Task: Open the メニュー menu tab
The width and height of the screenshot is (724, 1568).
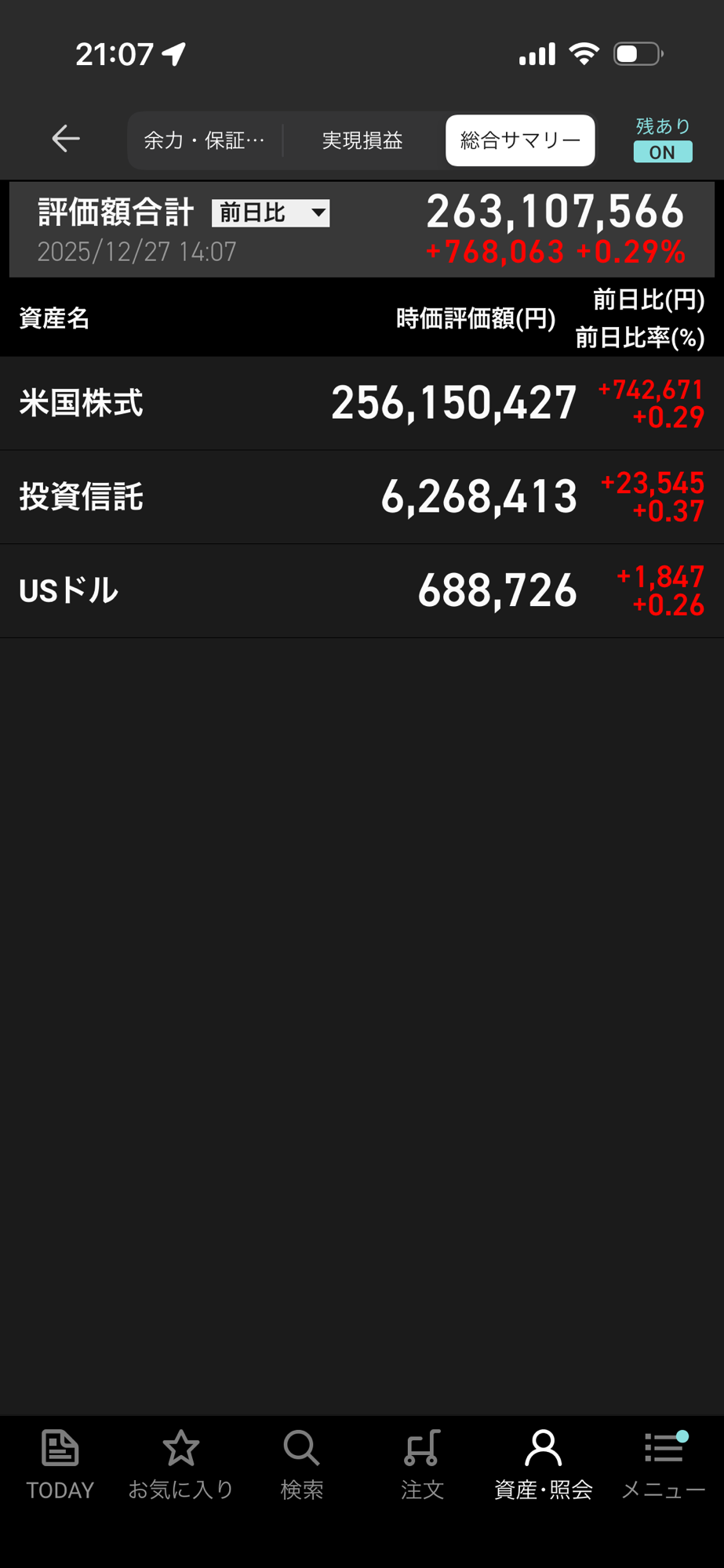Action: pos(664,1465)
